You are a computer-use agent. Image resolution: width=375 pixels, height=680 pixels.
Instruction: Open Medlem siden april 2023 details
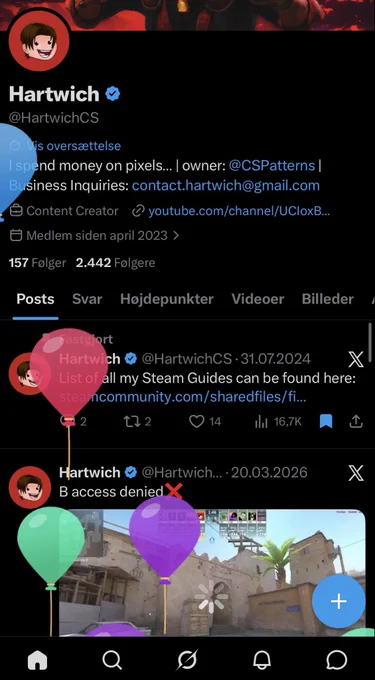(95, 235)
